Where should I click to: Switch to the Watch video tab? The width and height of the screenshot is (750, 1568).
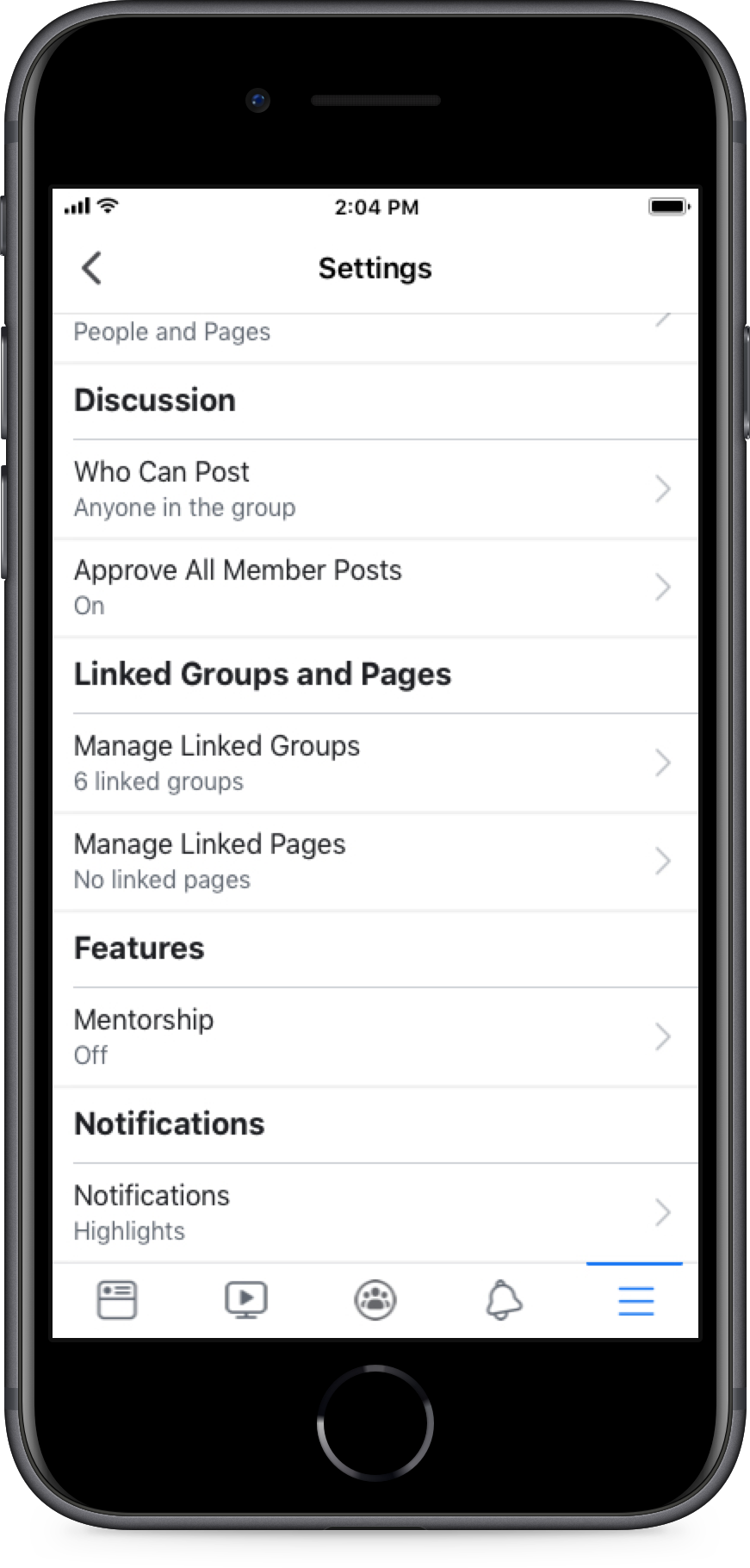pos(246,1300)
